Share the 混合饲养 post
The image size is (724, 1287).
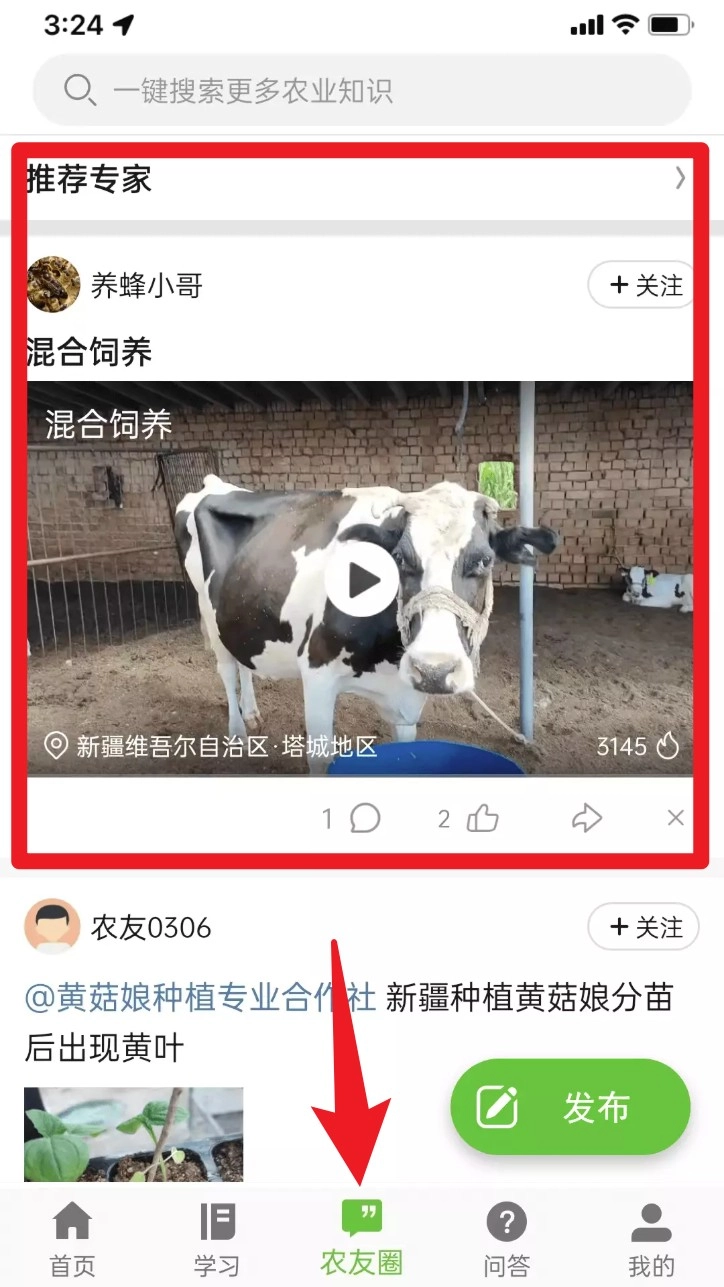pyautogui.click(x=586, y=819)
